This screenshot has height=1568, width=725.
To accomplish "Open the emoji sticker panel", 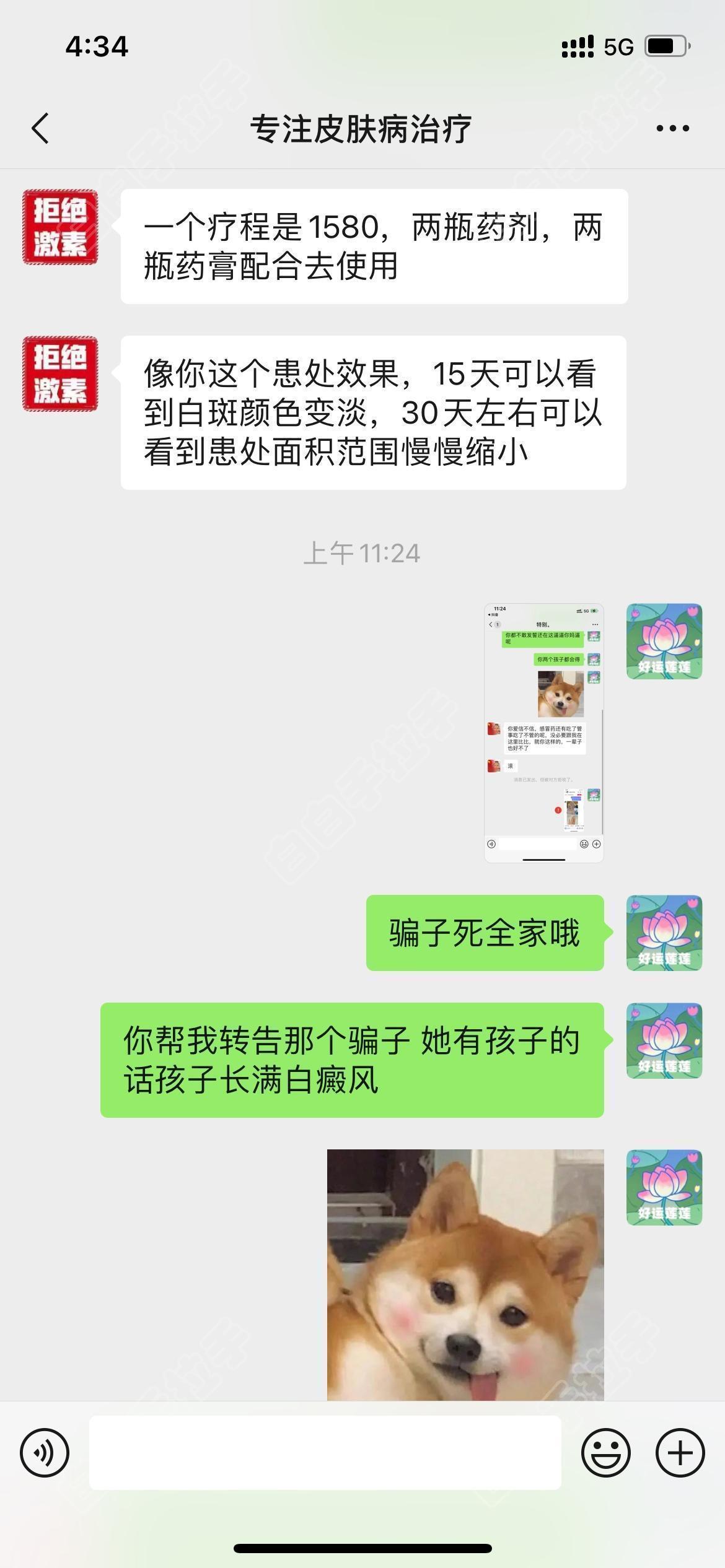I will (x=605, y=1452).
